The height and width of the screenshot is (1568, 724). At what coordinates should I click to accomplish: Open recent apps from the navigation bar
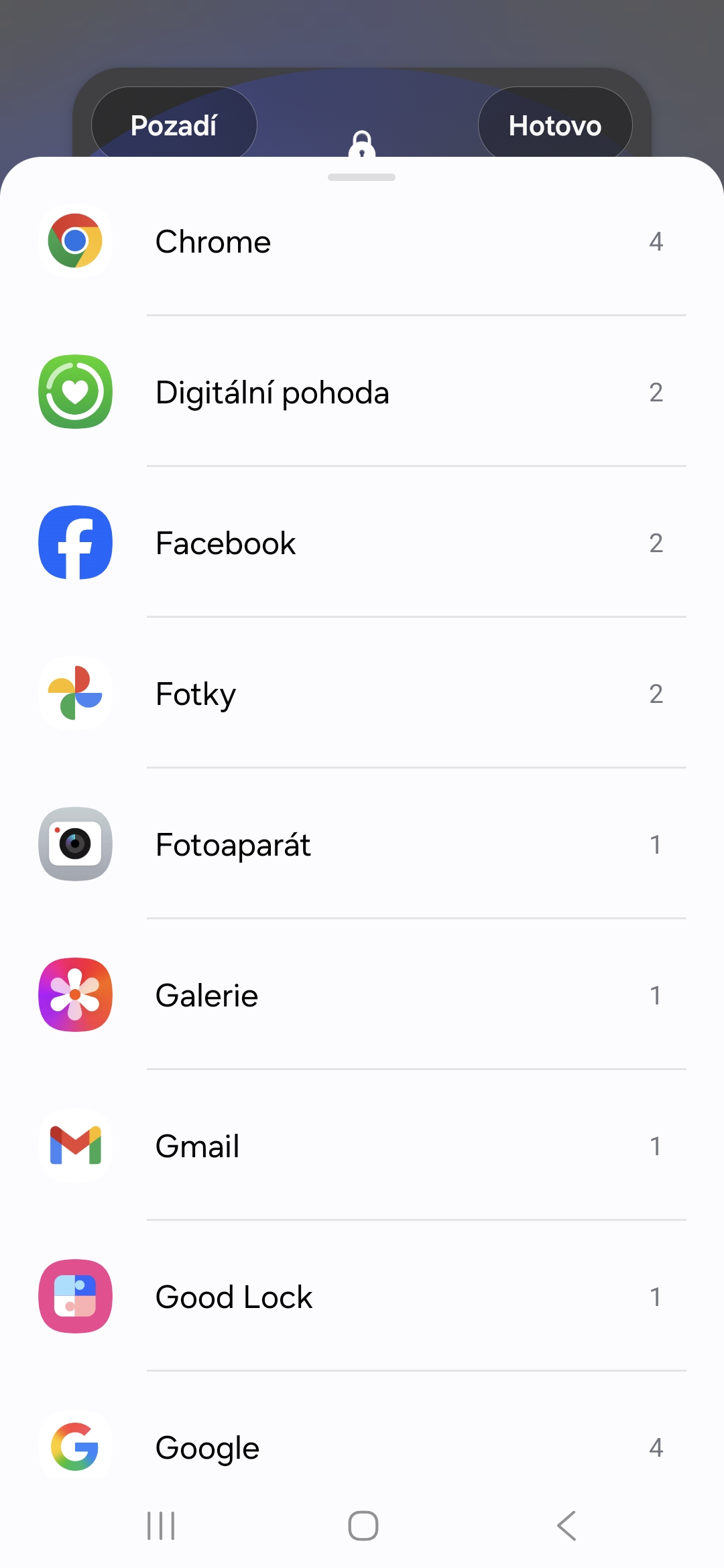pos(161,1526)
